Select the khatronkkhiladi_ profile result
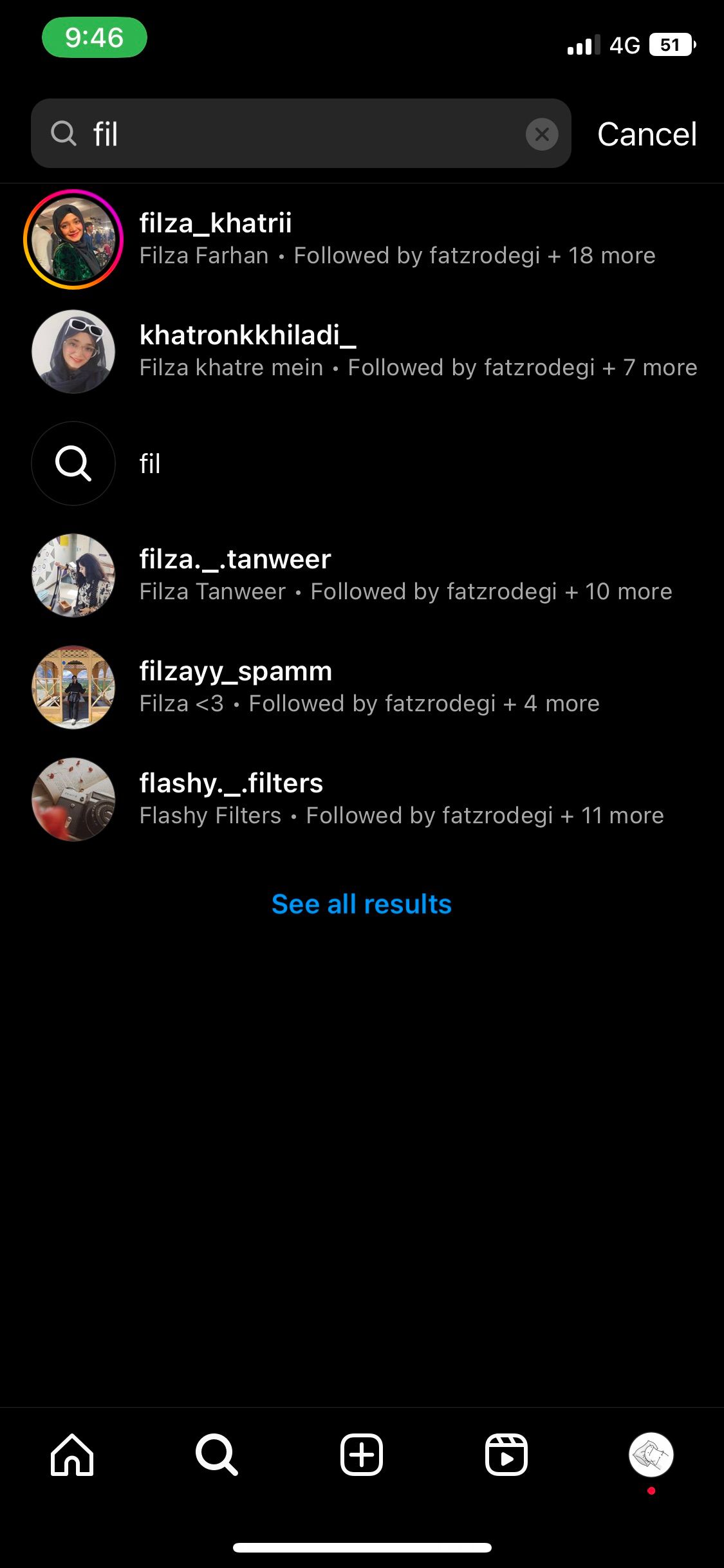This screenshot has width=724, height=1568. coord(248,336)
